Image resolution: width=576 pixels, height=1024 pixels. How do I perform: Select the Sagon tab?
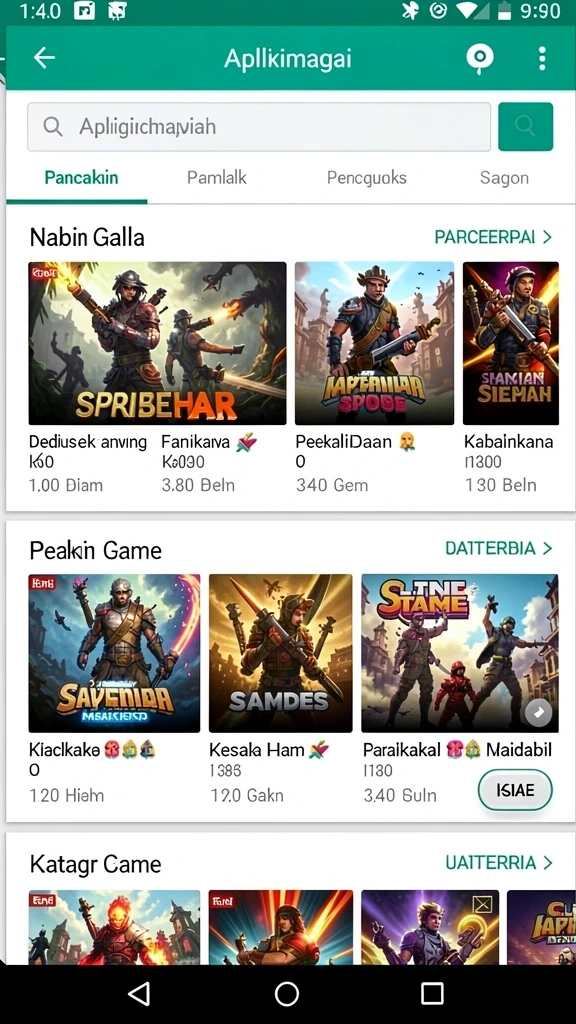504,178
